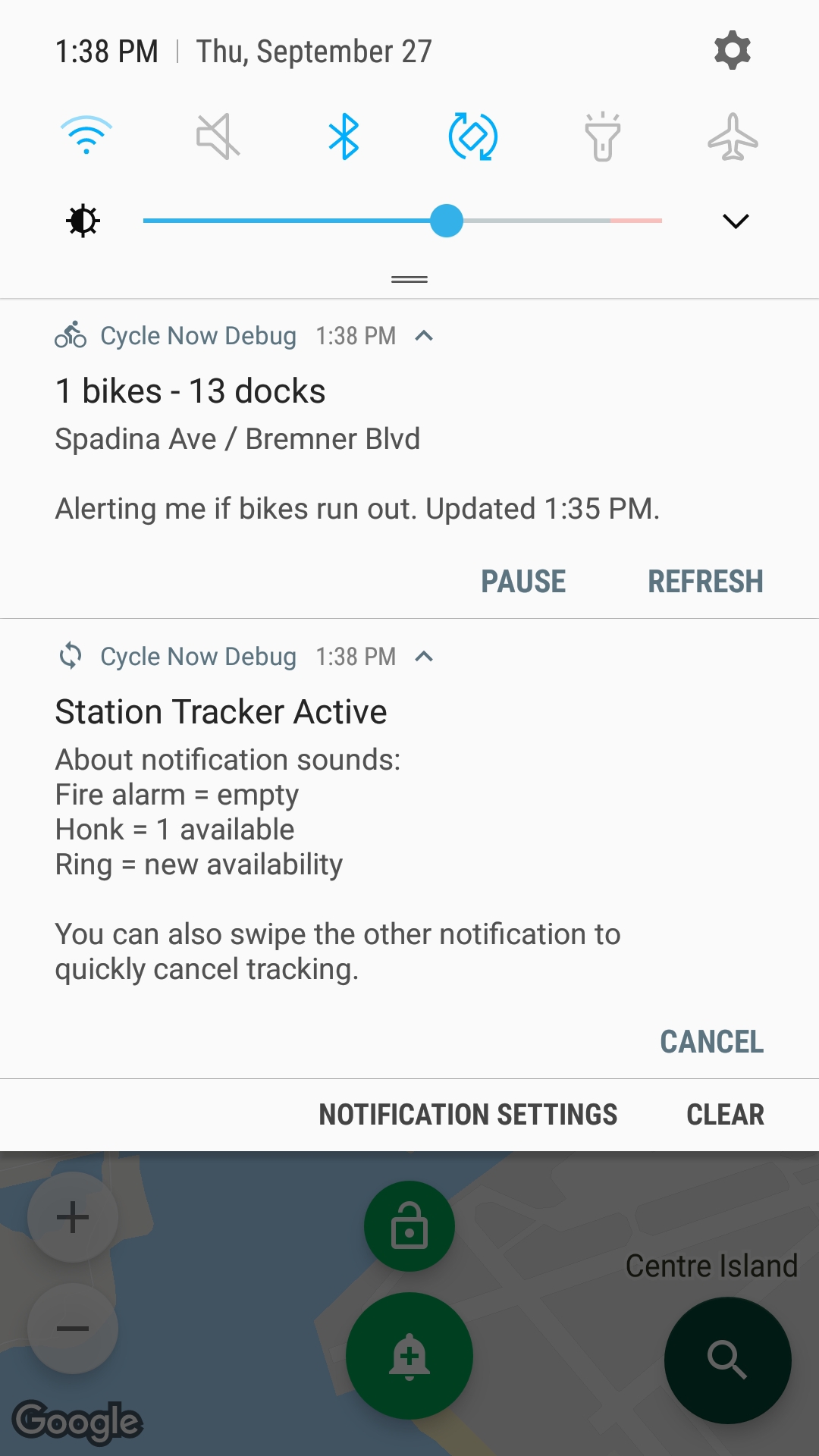Toggle auto-rotate

pyautogui.click(x=473, y=137)
